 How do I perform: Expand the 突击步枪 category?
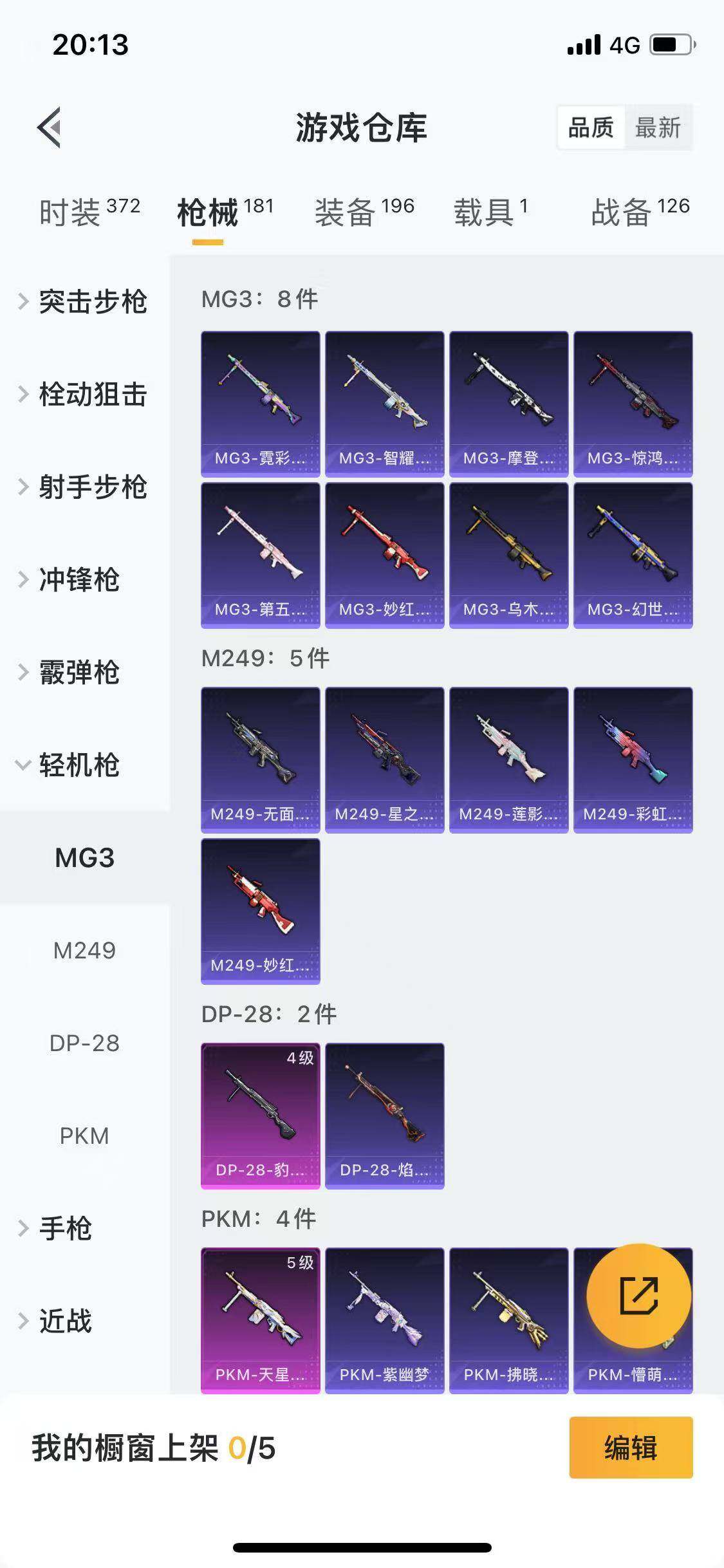click(x=84, y=302)
